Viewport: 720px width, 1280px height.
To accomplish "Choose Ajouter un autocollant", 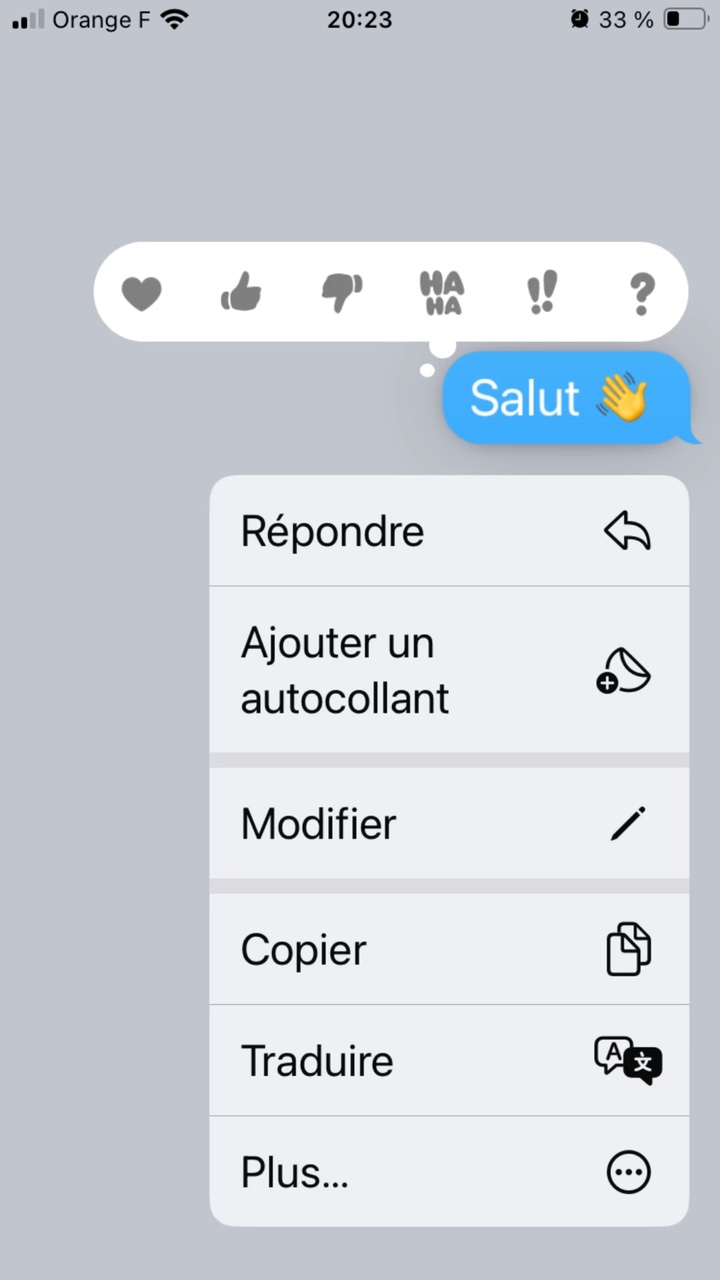I will click(x=449, y=670).
